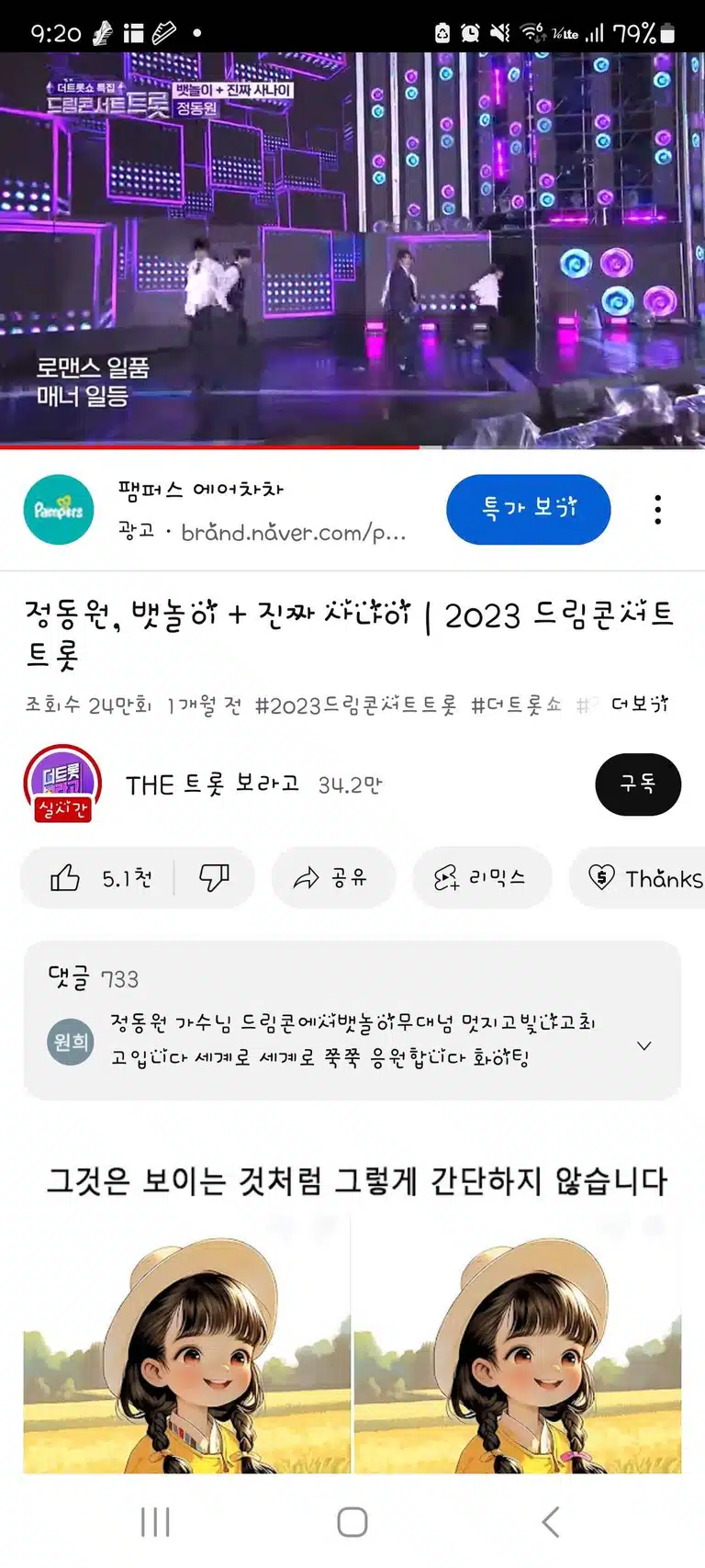Open the girl-with-hat picture ad card
The width and height of the screenshot is (705, 1568).
pos(352,1313)
